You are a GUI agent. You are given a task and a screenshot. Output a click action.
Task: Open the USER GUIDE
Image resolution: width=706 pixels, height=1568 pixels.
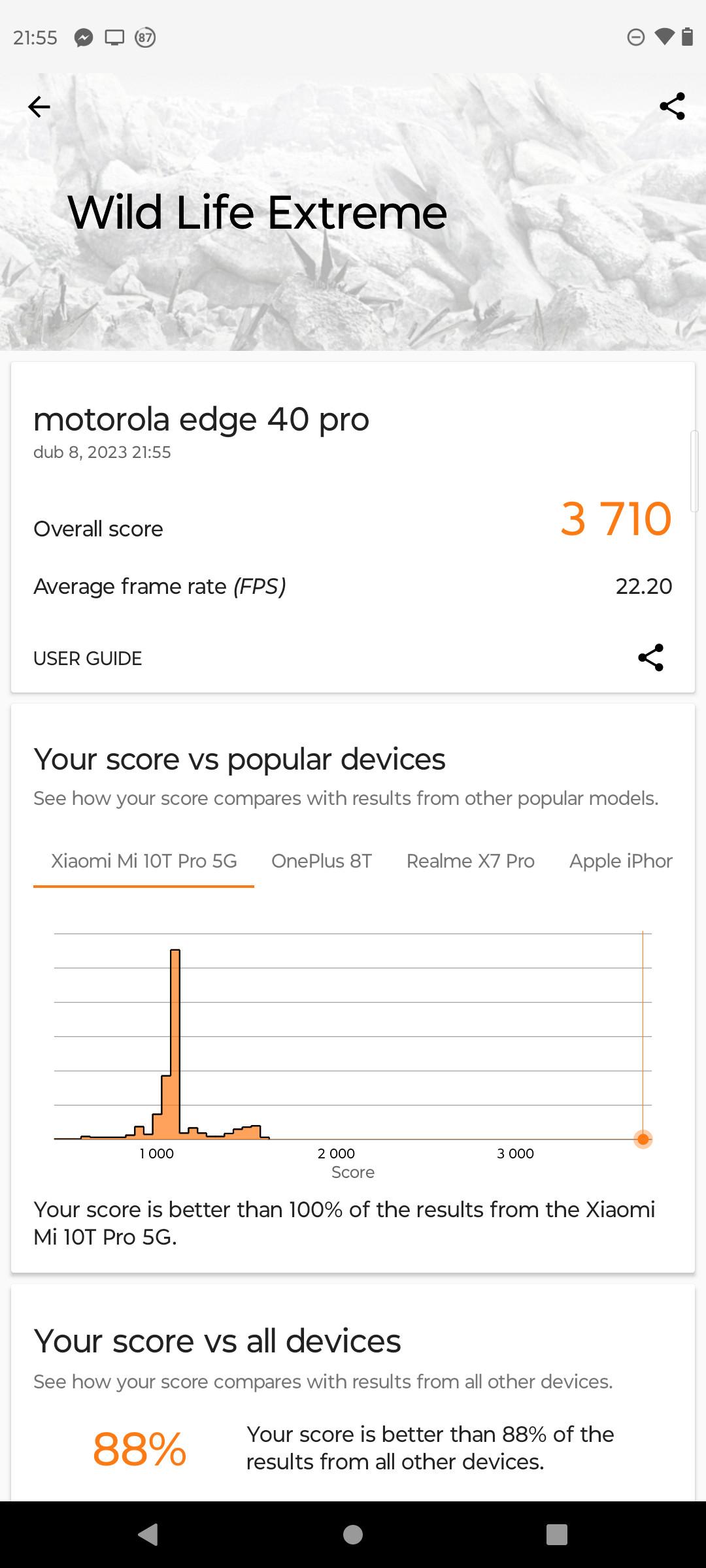(x=88, y=658)
